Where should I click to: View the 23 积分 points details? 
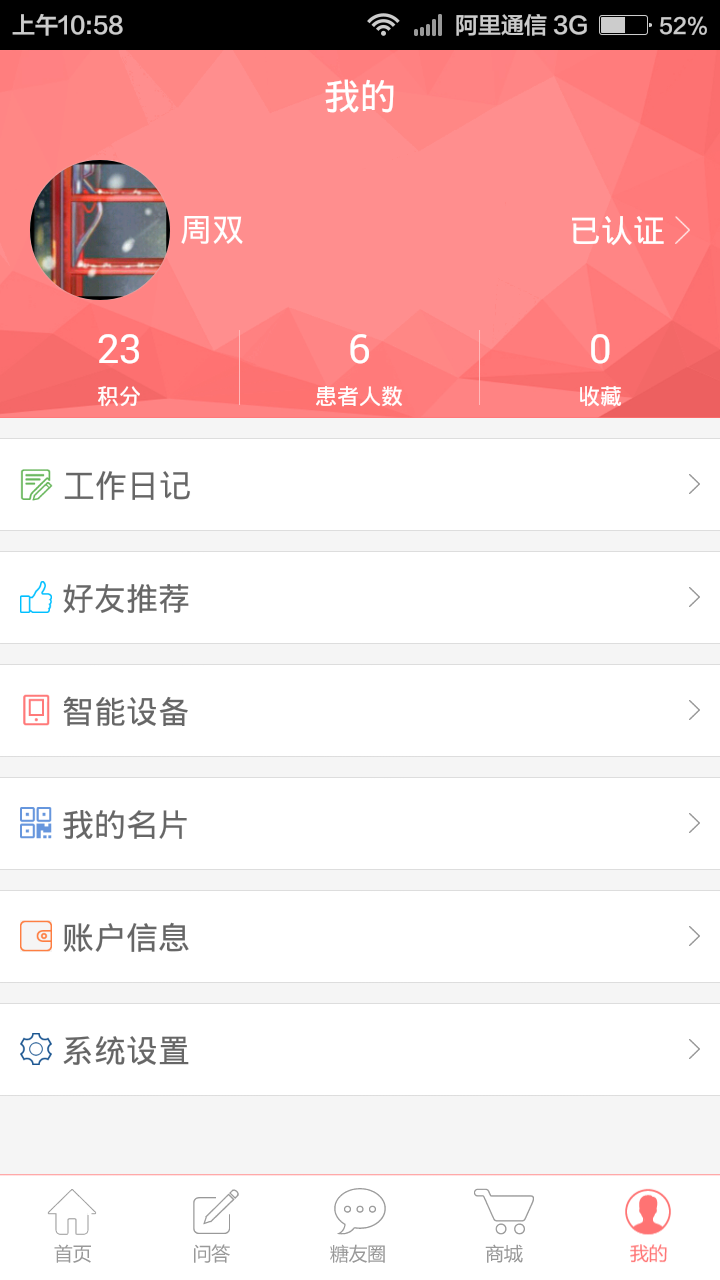click(119, 367)
